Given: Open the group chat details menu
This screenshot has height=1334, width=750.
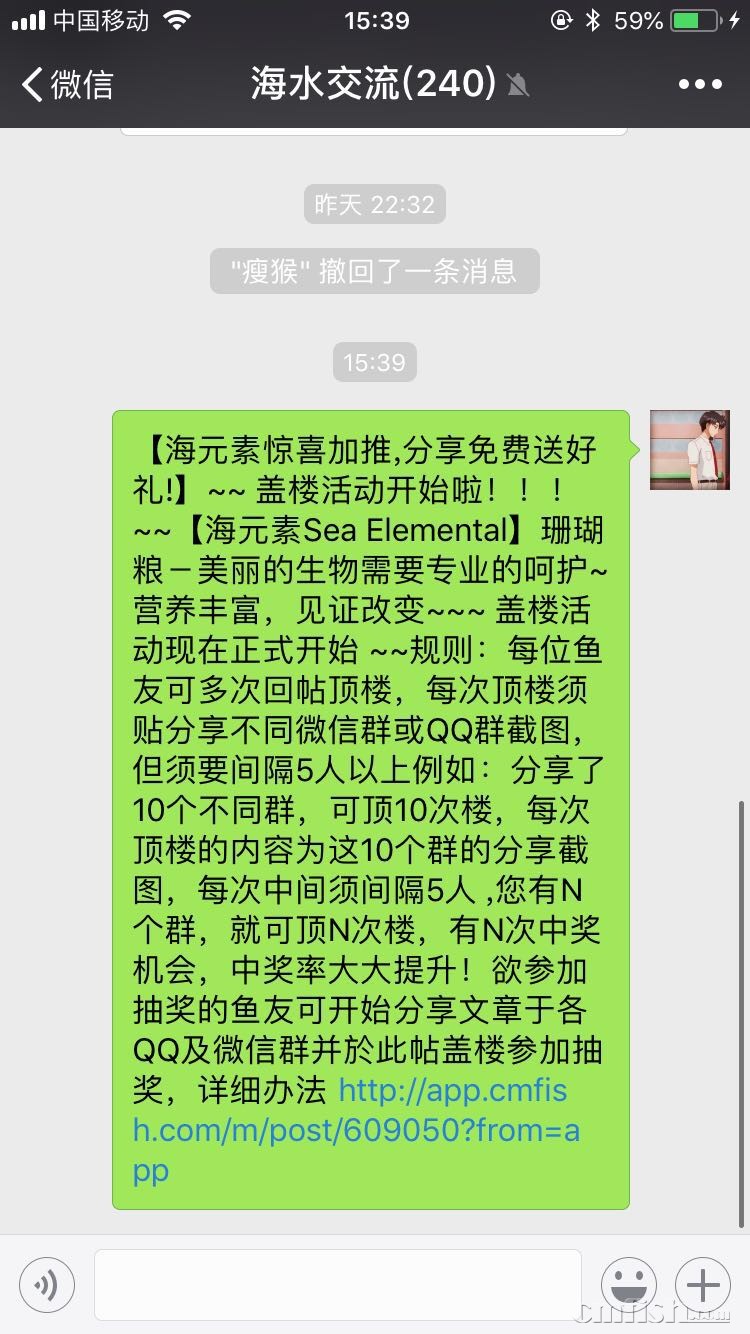Looking at the screenshot, I should tap(700, 85).
